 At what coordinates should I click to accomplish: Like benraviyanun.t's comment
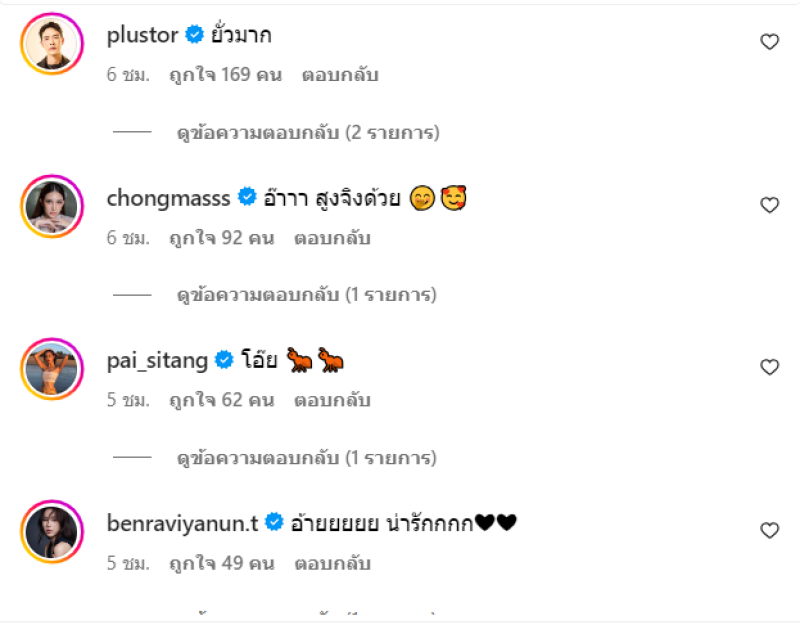769,530
